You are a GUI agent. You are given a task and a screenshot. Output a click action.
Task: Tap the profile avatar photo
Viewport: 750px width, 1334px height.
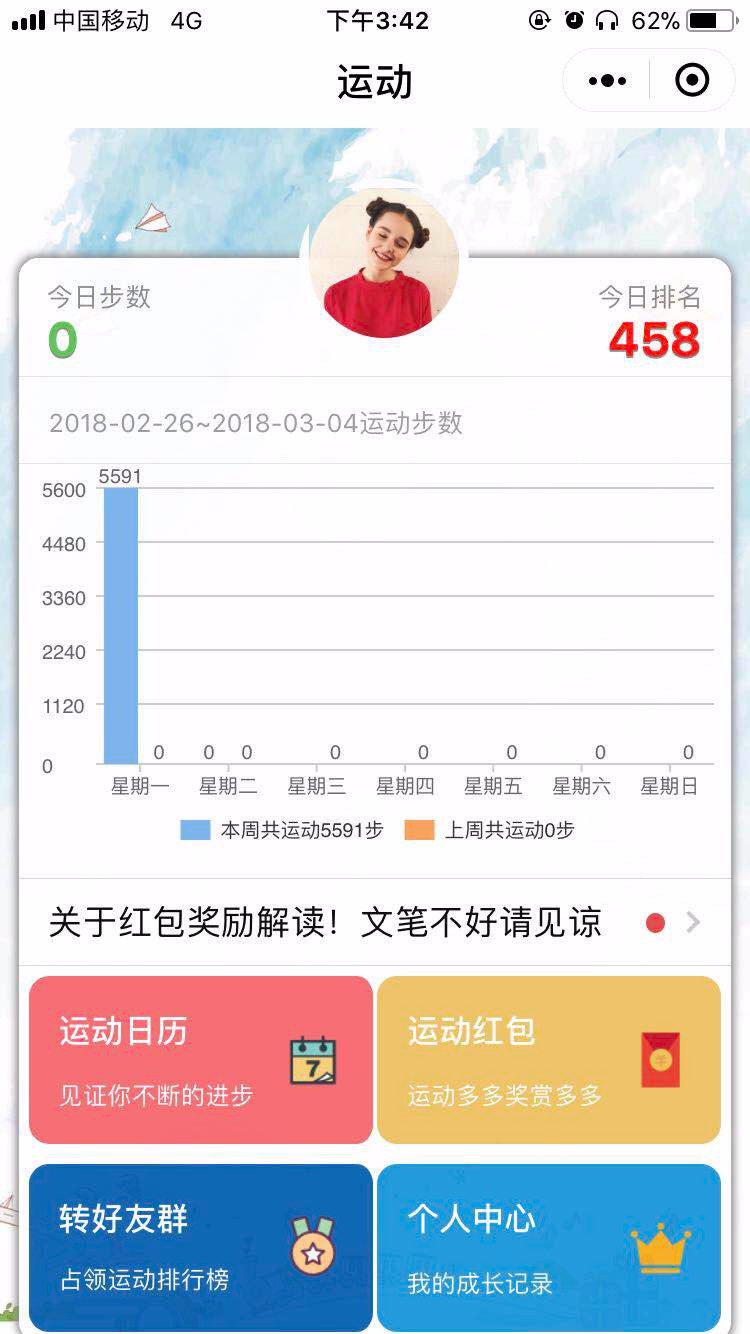coord(384,262)
